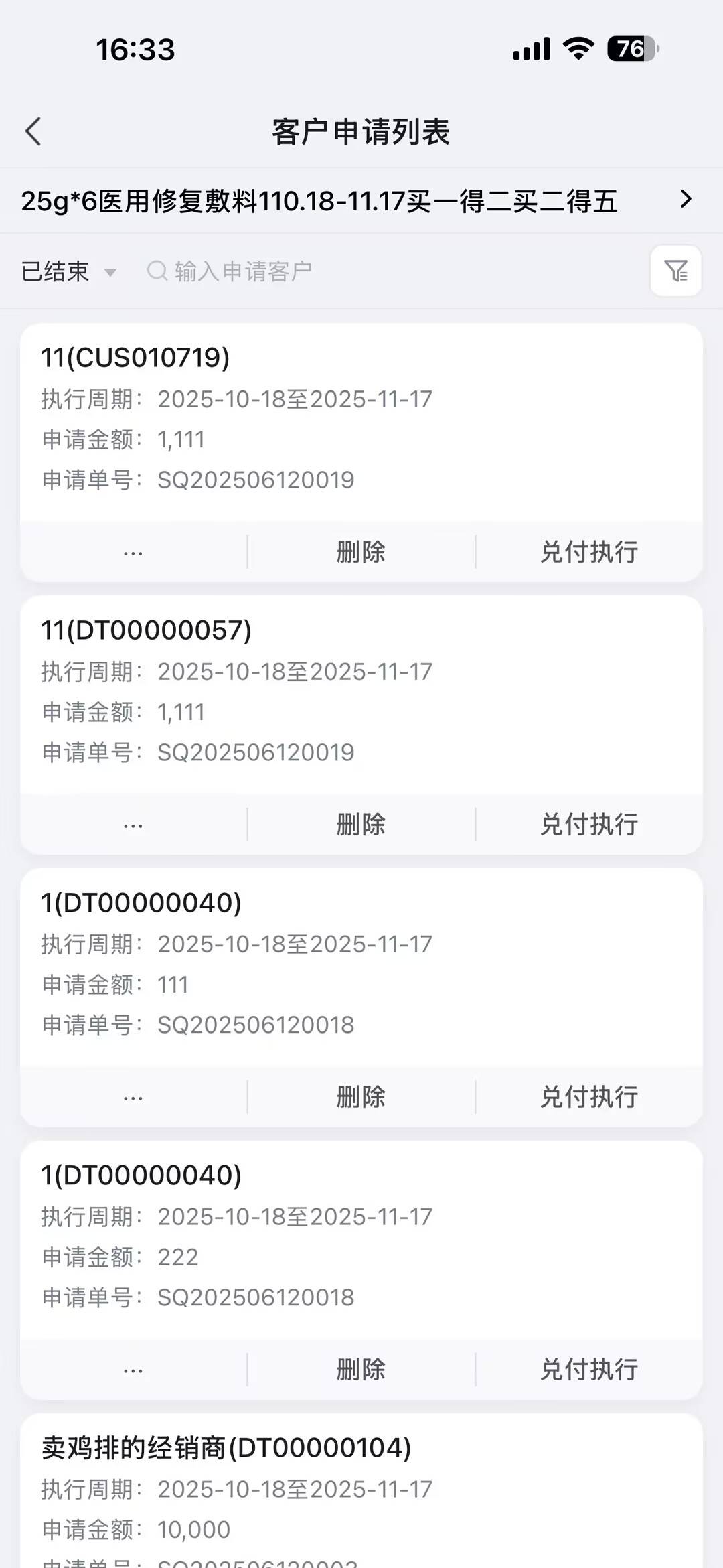Delete the 11(DT00000057) application
This screenshot has height=1568, width=723.
coord(361,825)
